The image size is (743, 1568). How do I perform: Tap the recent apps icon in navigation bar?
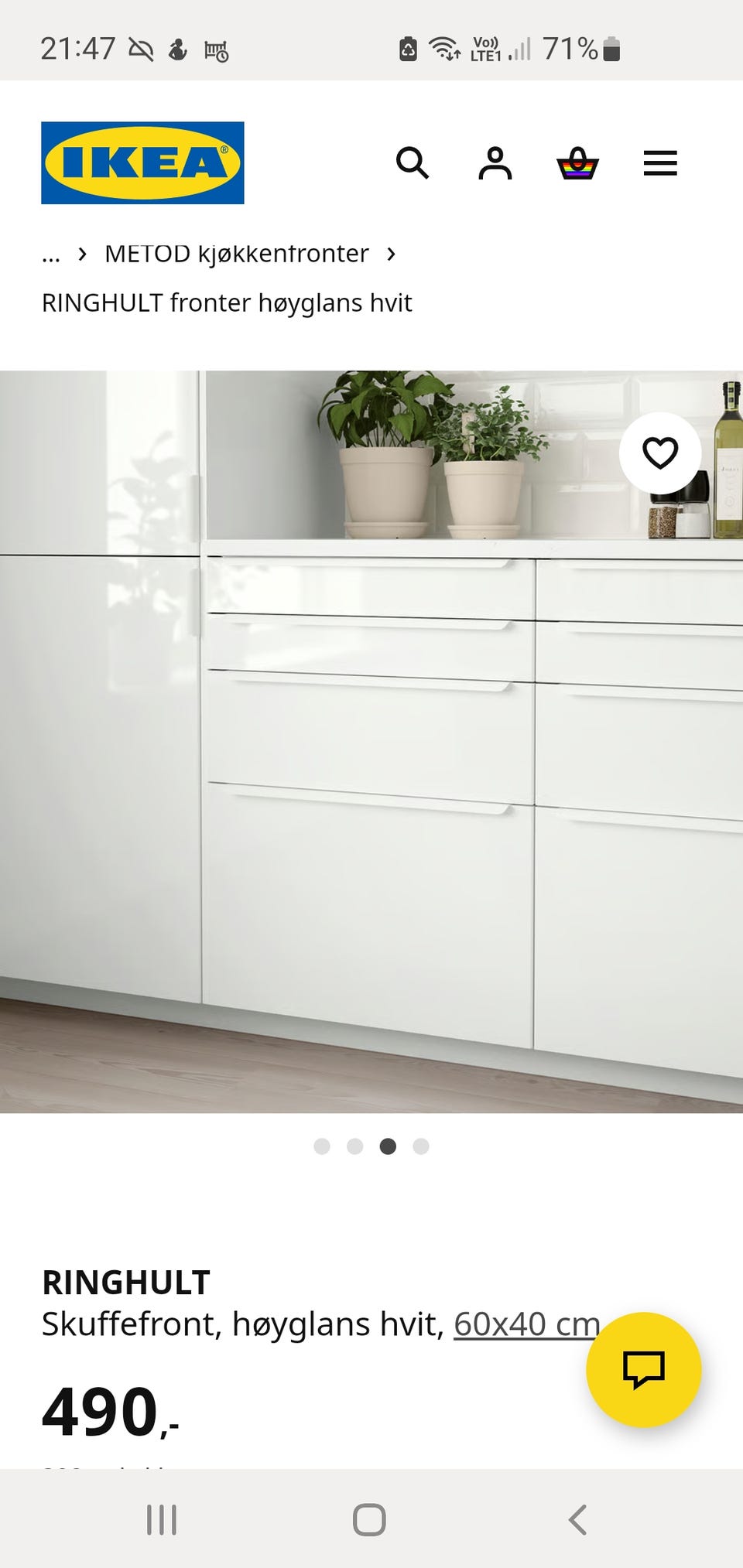point(160,1518)
